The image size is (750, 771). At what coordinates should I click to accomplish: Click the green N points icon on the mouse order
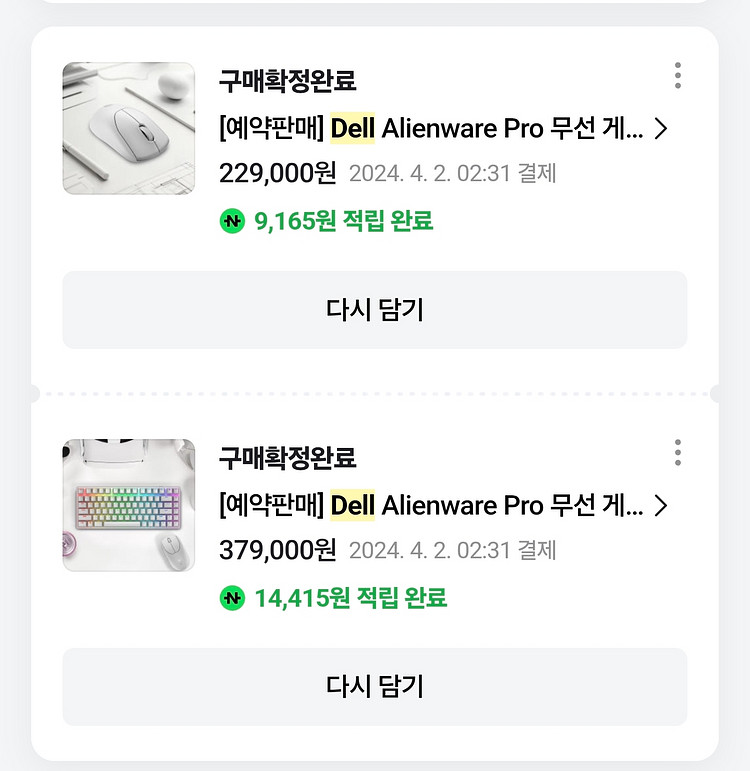[232, 219]
